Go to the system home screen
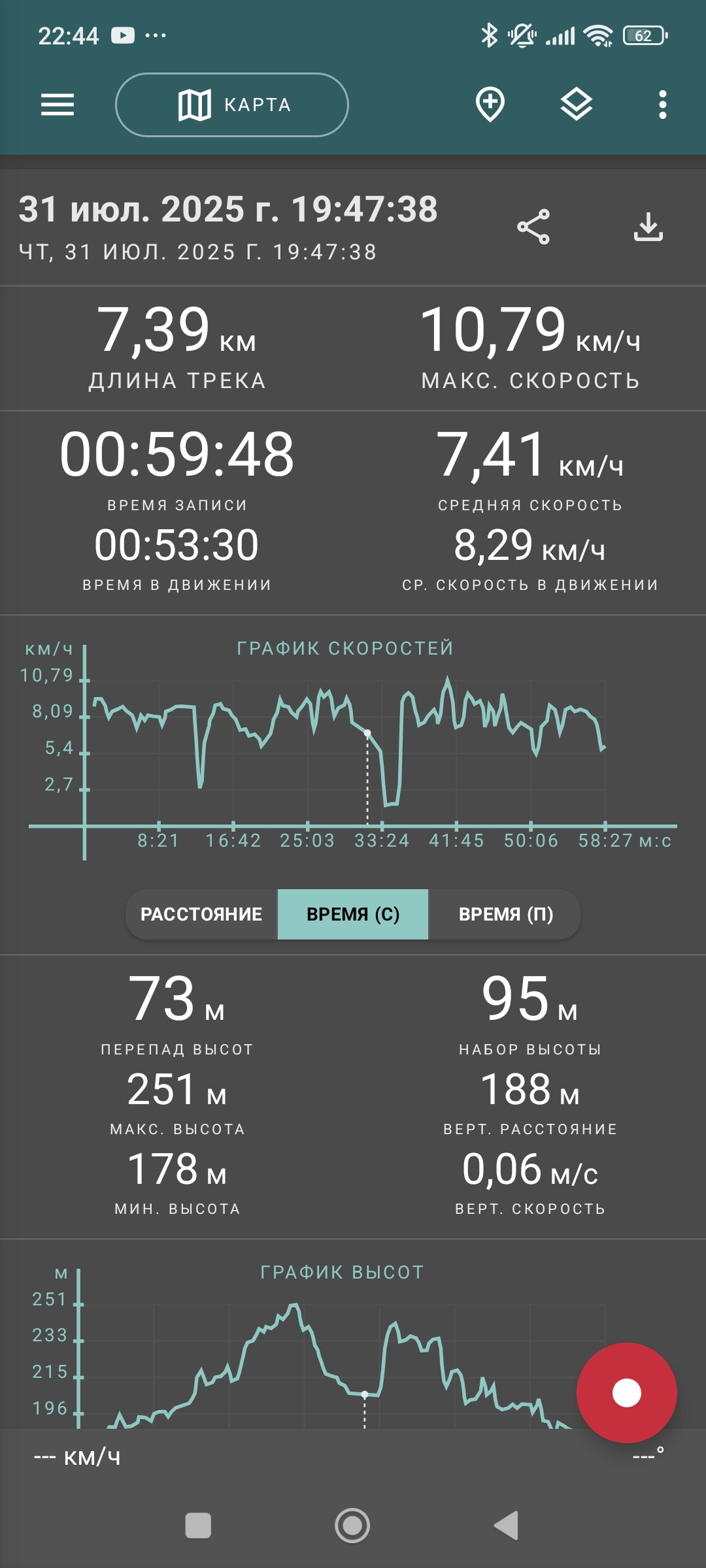 pyautogui.click(x=352, y=1526)
